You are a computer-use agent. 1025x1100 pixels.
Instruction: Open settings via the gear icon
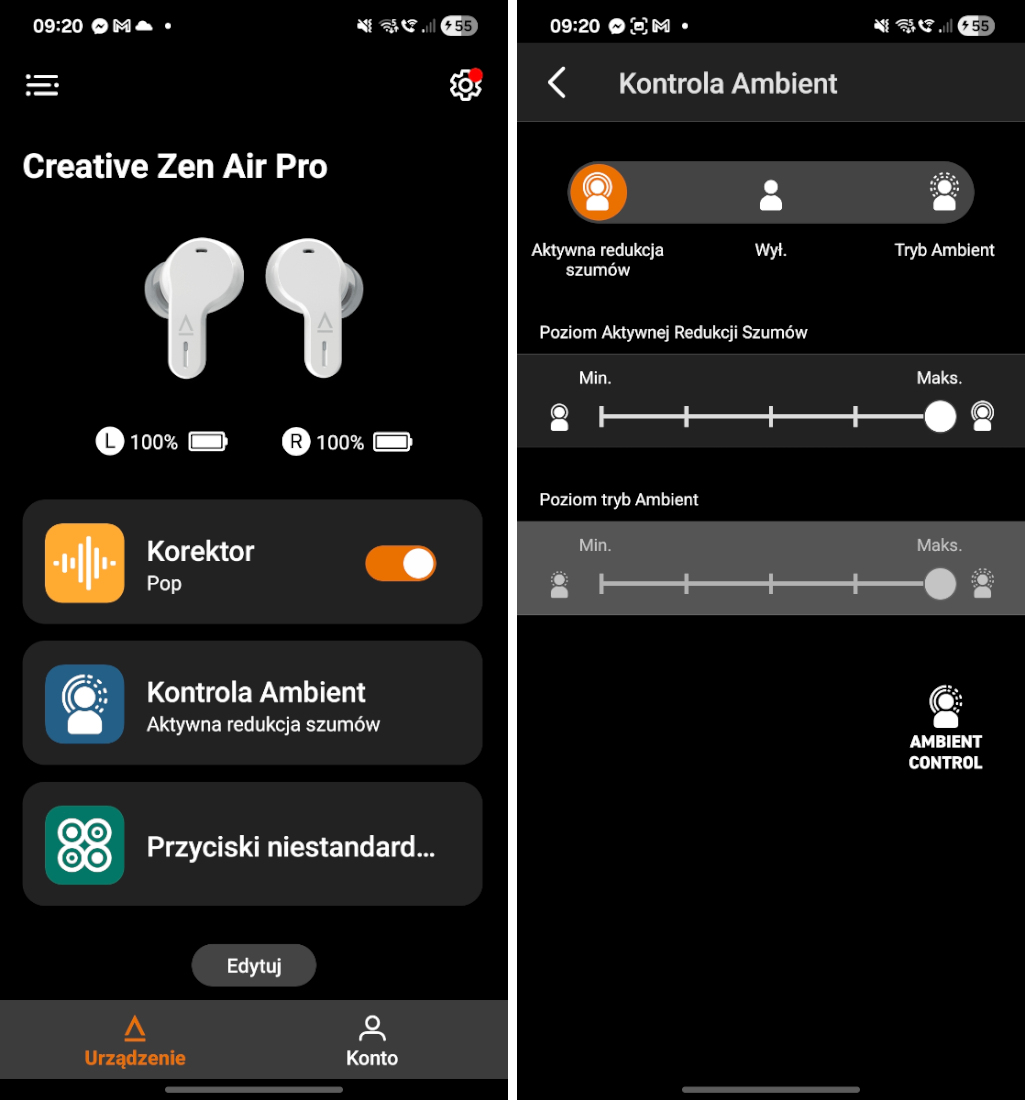click(465, 86)
